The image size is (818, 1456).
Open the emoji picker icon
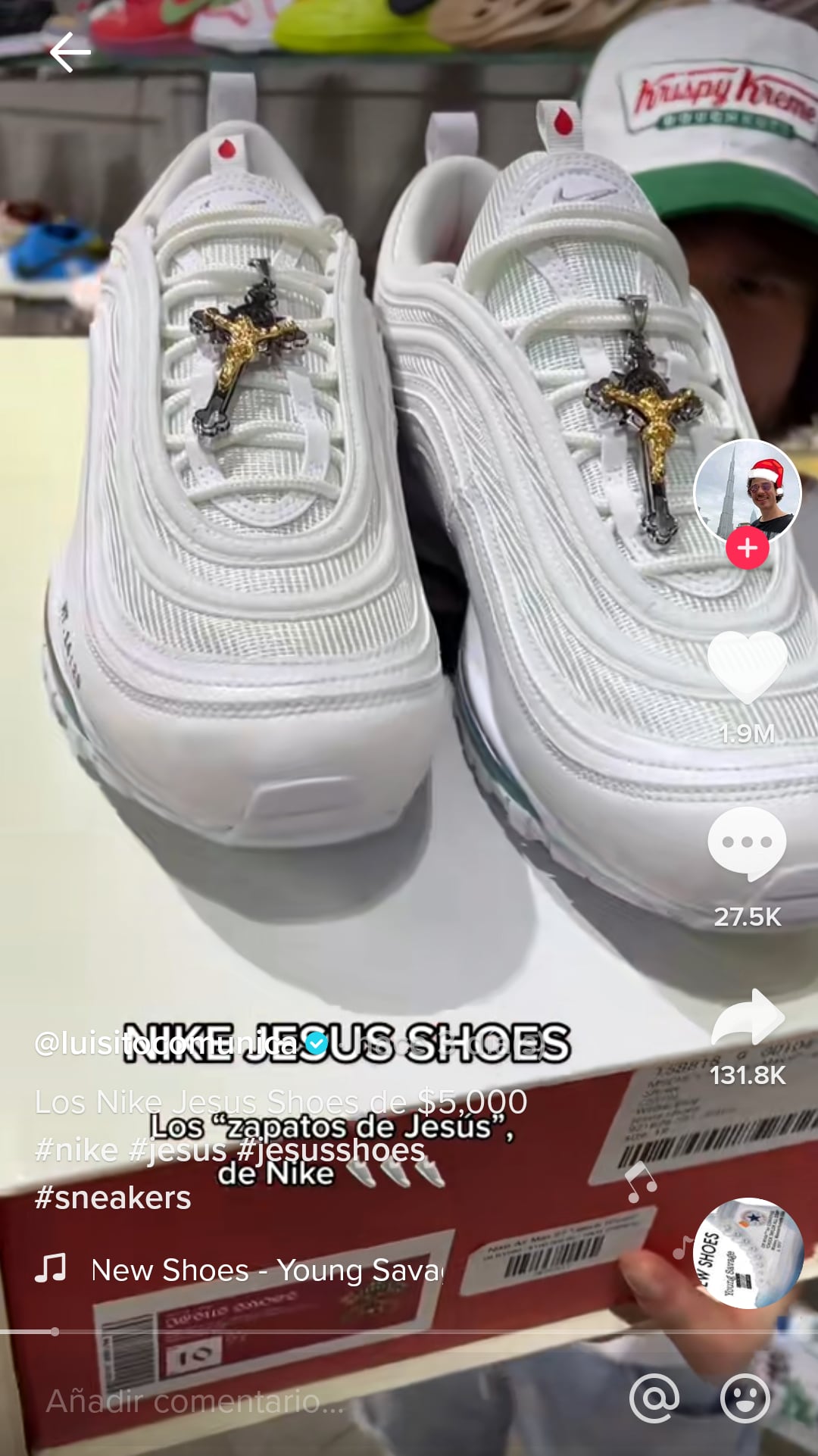[745, 1398]
